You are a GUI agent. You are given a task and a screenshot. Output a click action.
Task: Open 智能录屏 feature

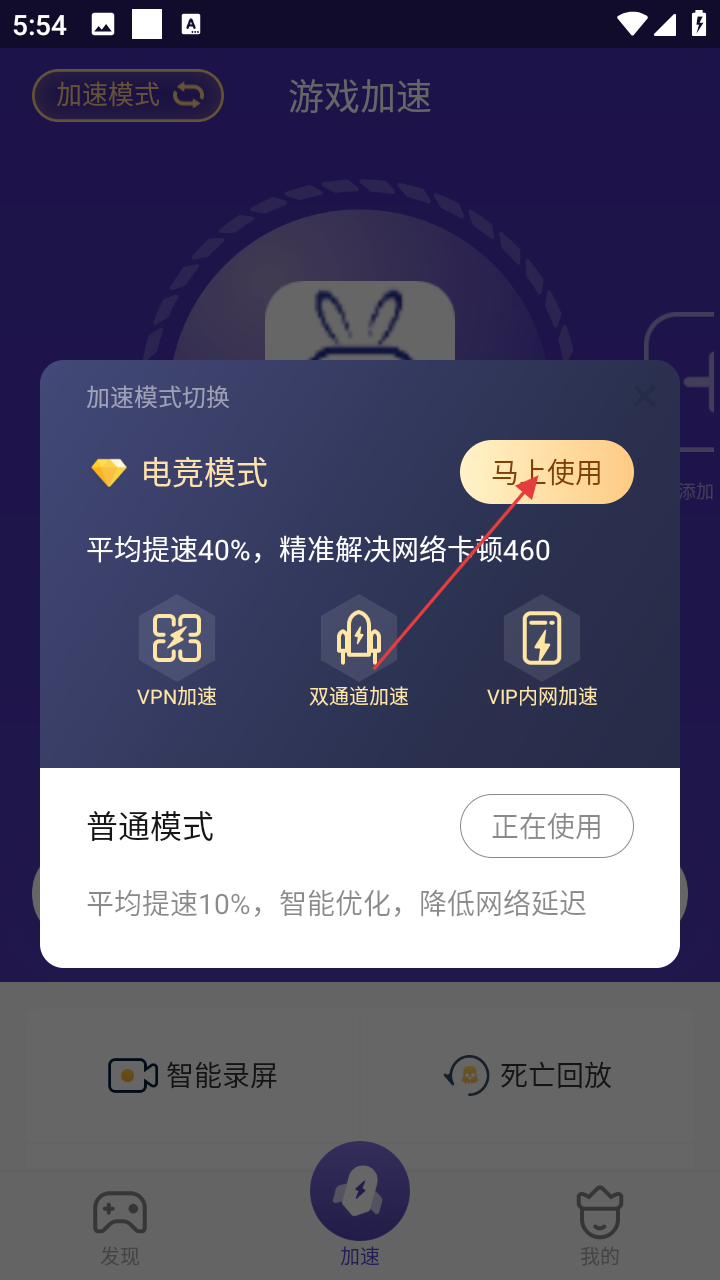193,1075
